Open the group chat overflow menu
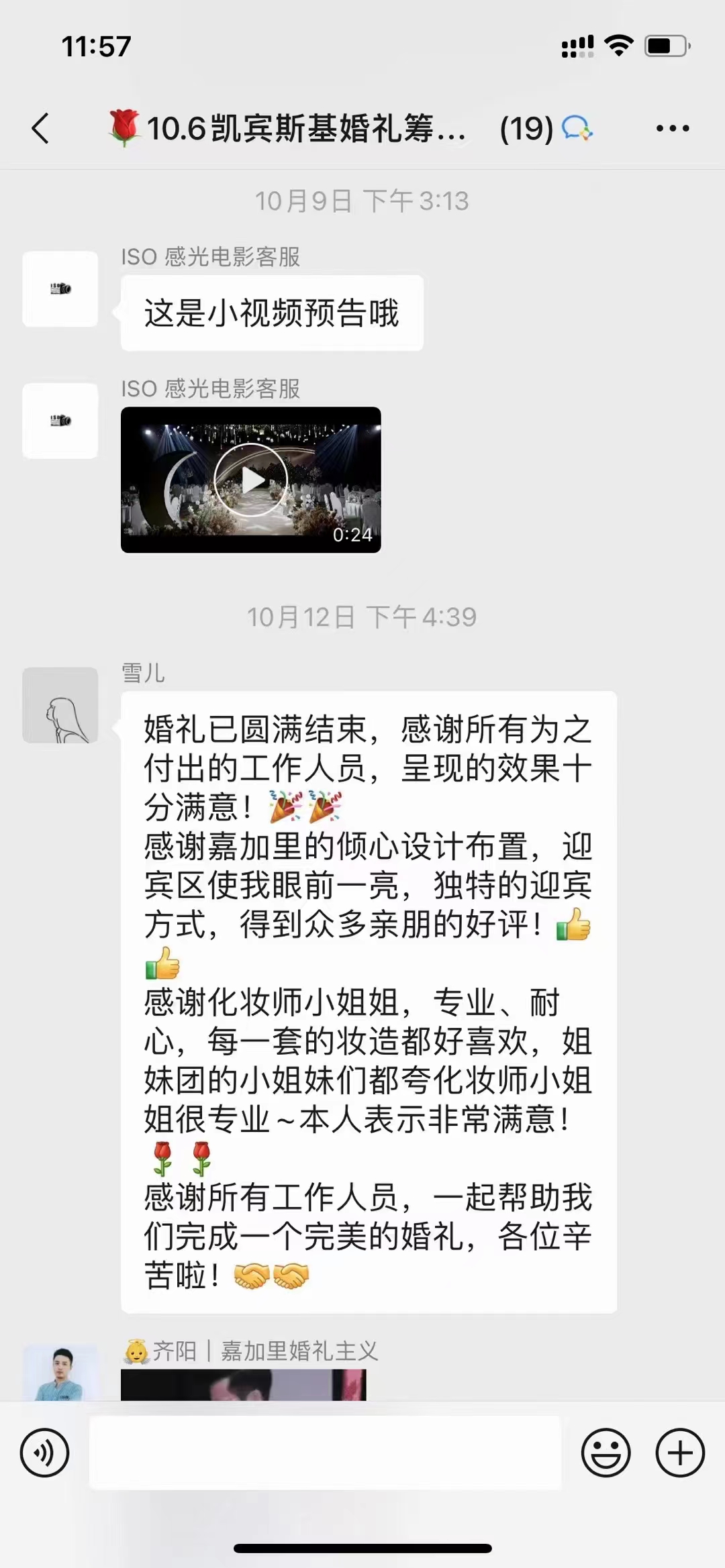Screen dimensions: 725x1568 pos(672,128)
